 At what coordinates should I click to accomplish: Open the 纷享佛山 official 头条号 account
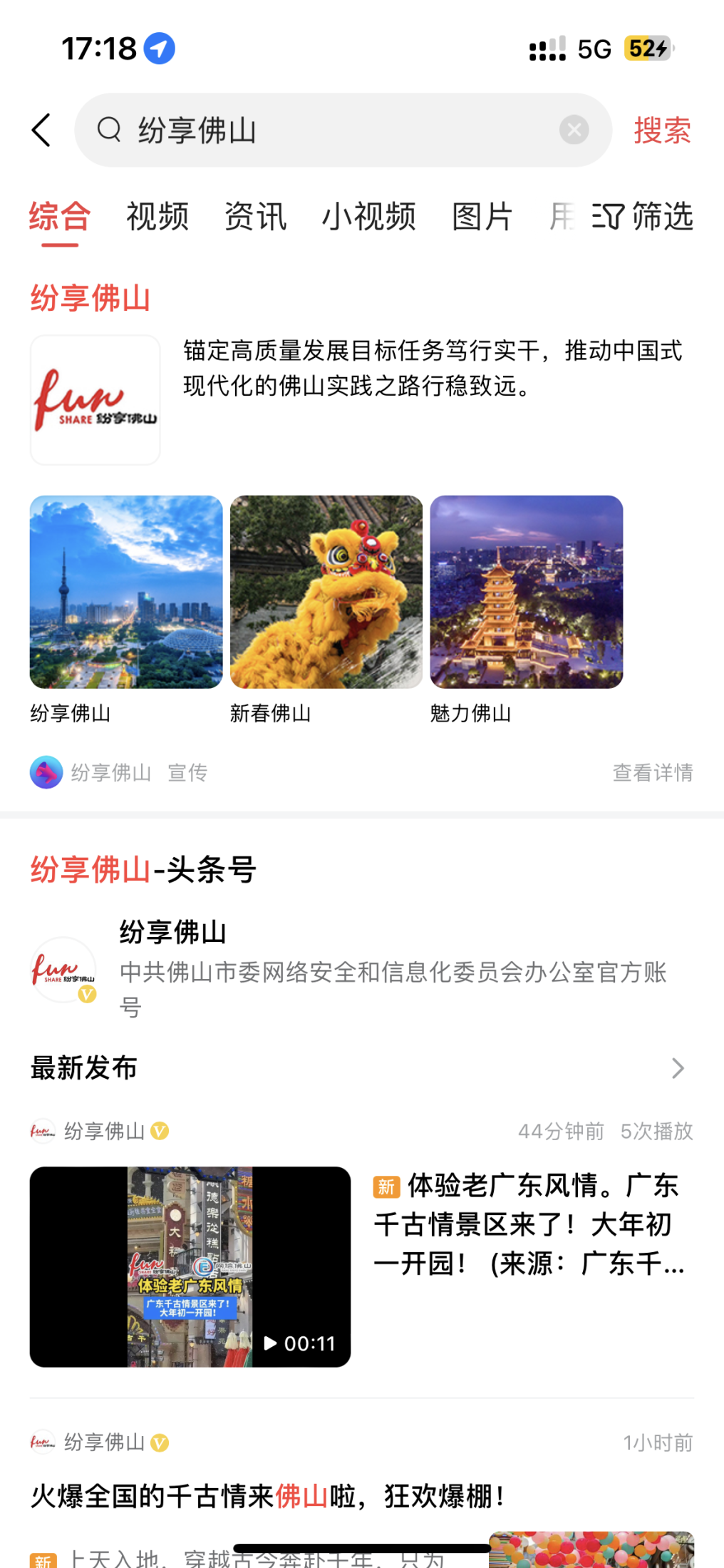click(361, 968)
